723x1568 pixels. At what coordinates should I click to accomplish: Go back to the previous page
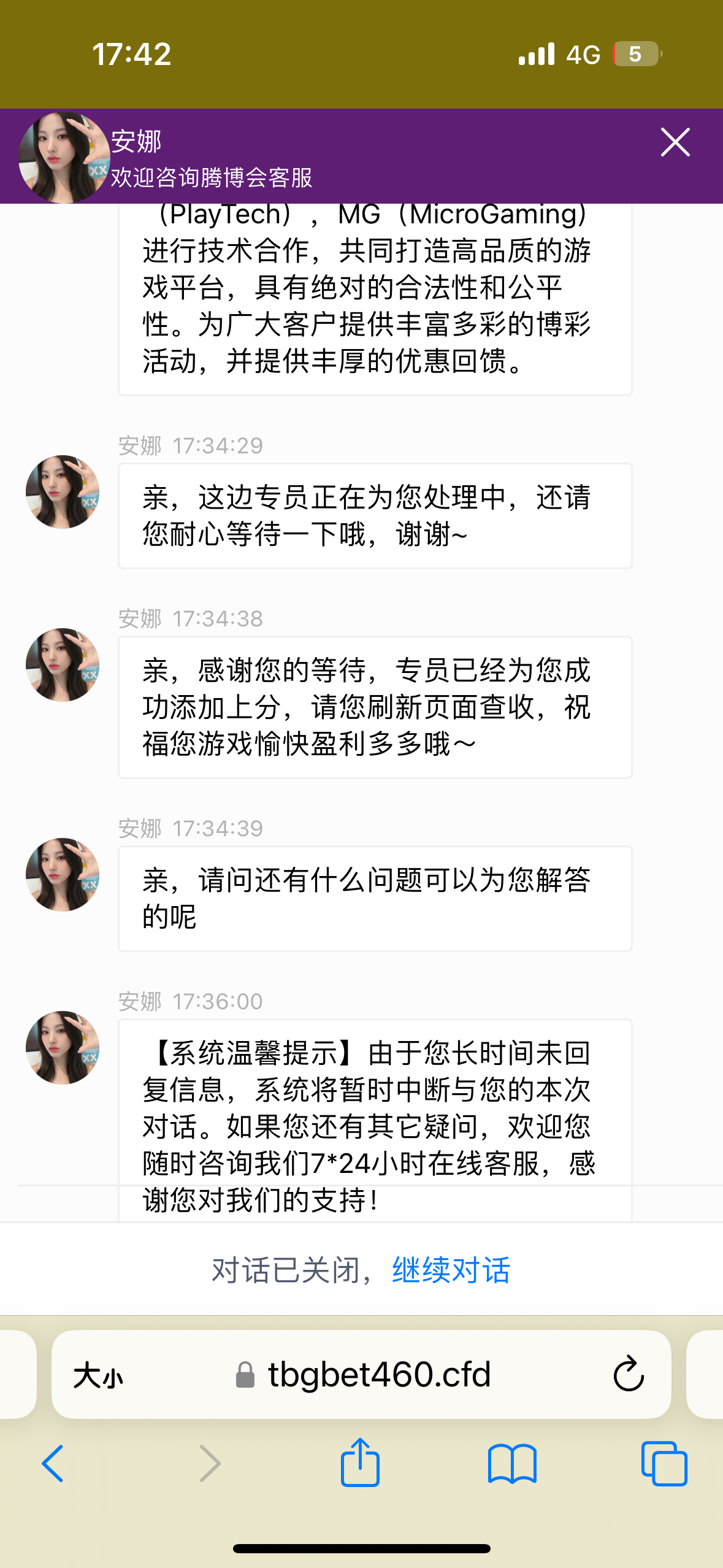point(53,1464)
